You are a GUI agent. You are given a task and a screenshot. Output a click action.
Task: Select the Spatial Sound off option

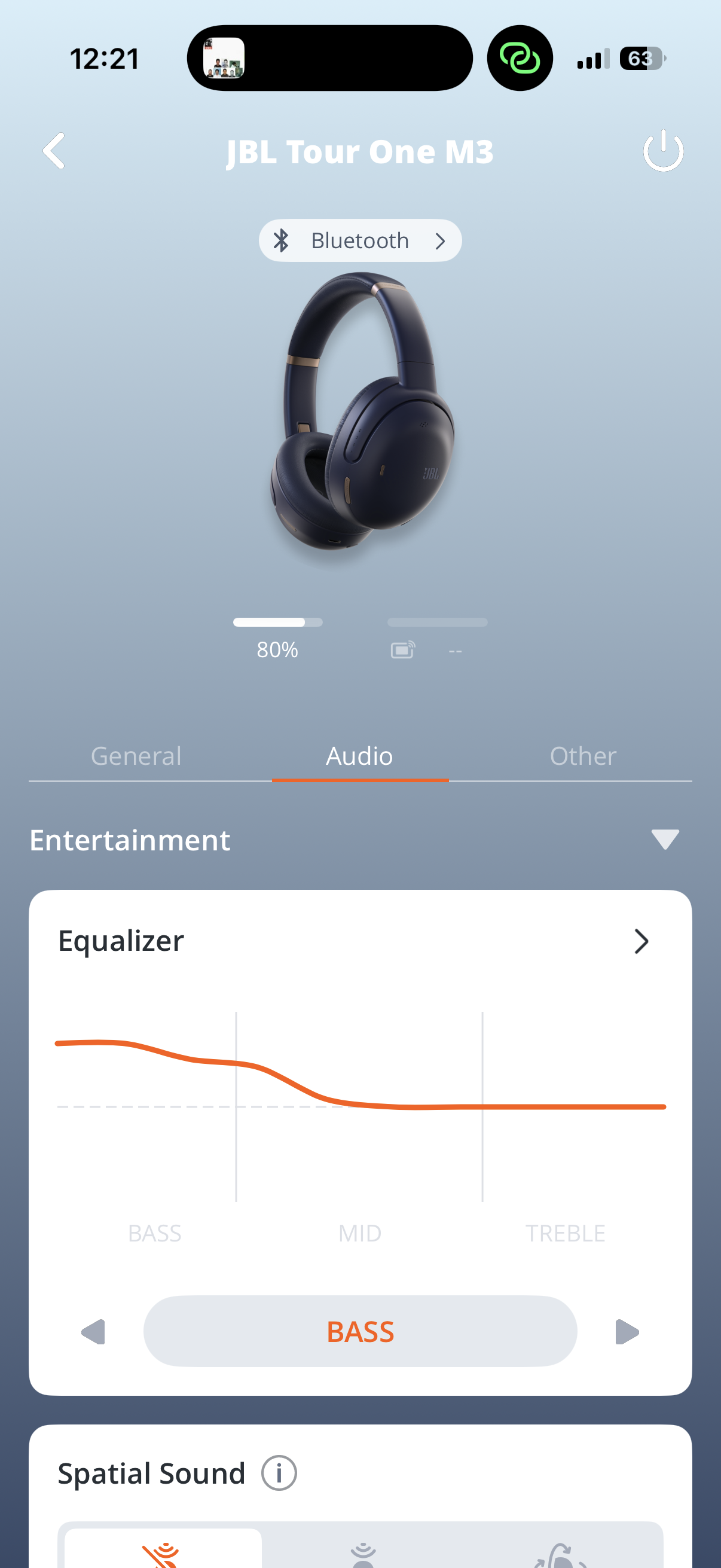[x=163, y=1551]
